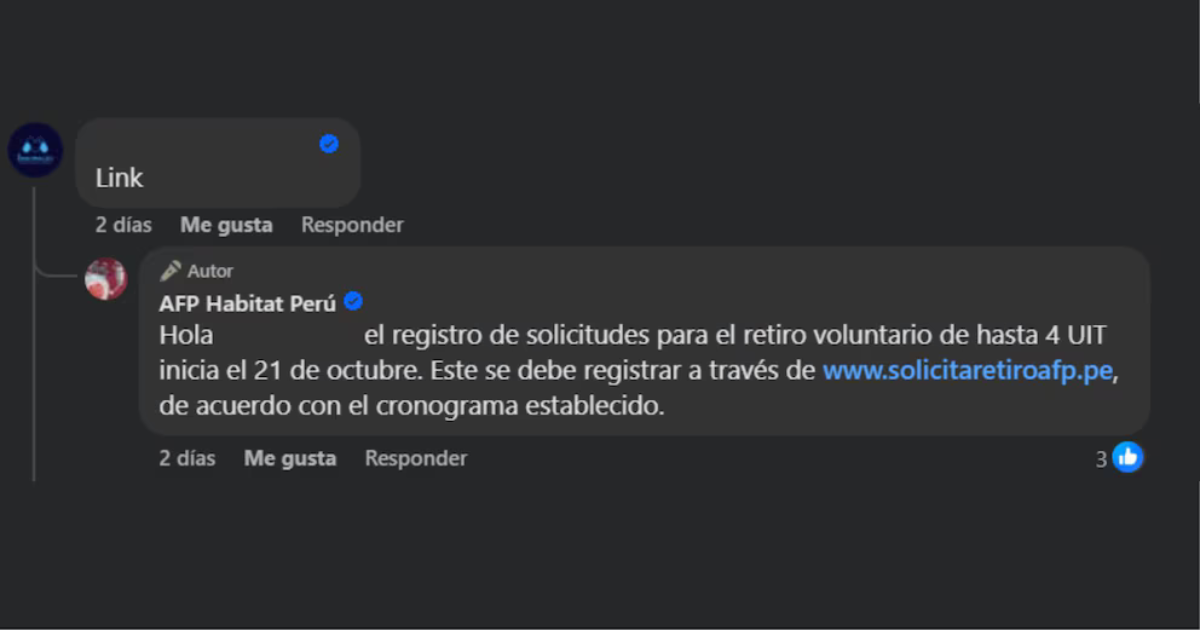The height and width of the screenshot is (630, 1200).
Task: Like AFP Habitat Perú's reply
Action: (x=290, y=459)
